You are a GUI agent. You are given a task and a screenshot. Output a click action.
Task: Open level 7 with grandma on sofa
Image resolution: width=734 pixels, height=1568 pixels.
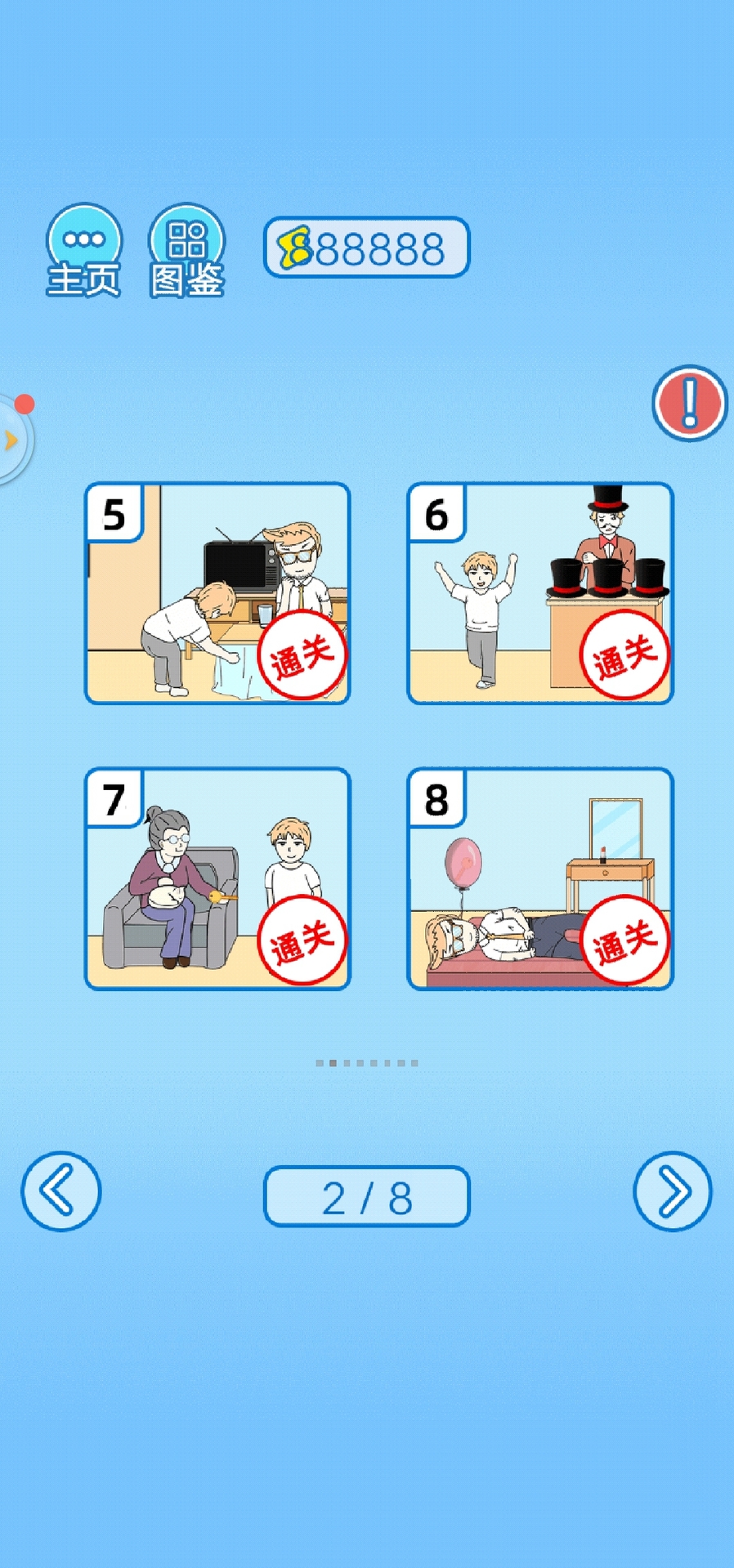(217, 878)
